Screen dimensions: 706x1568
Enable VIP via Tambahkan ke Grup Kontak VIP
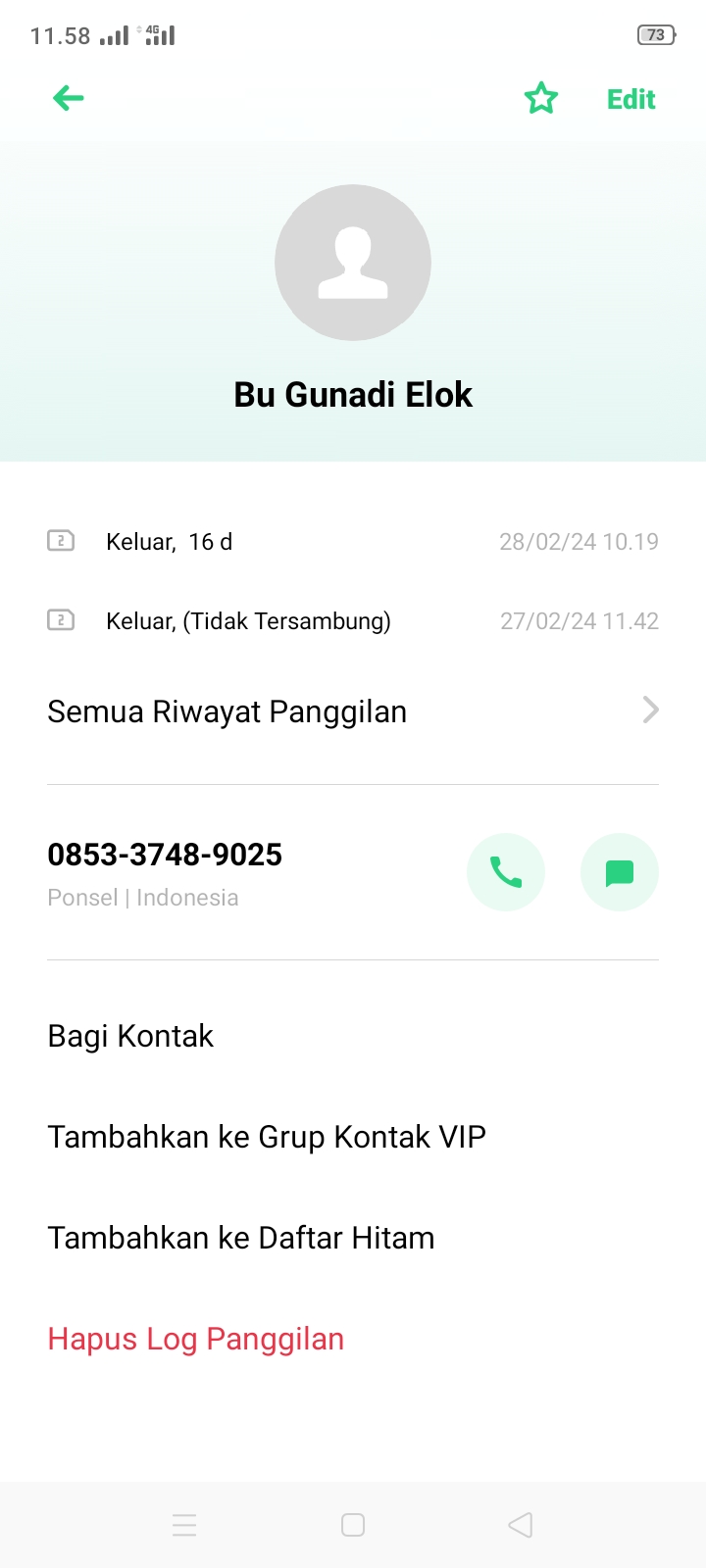point(266,1136)
